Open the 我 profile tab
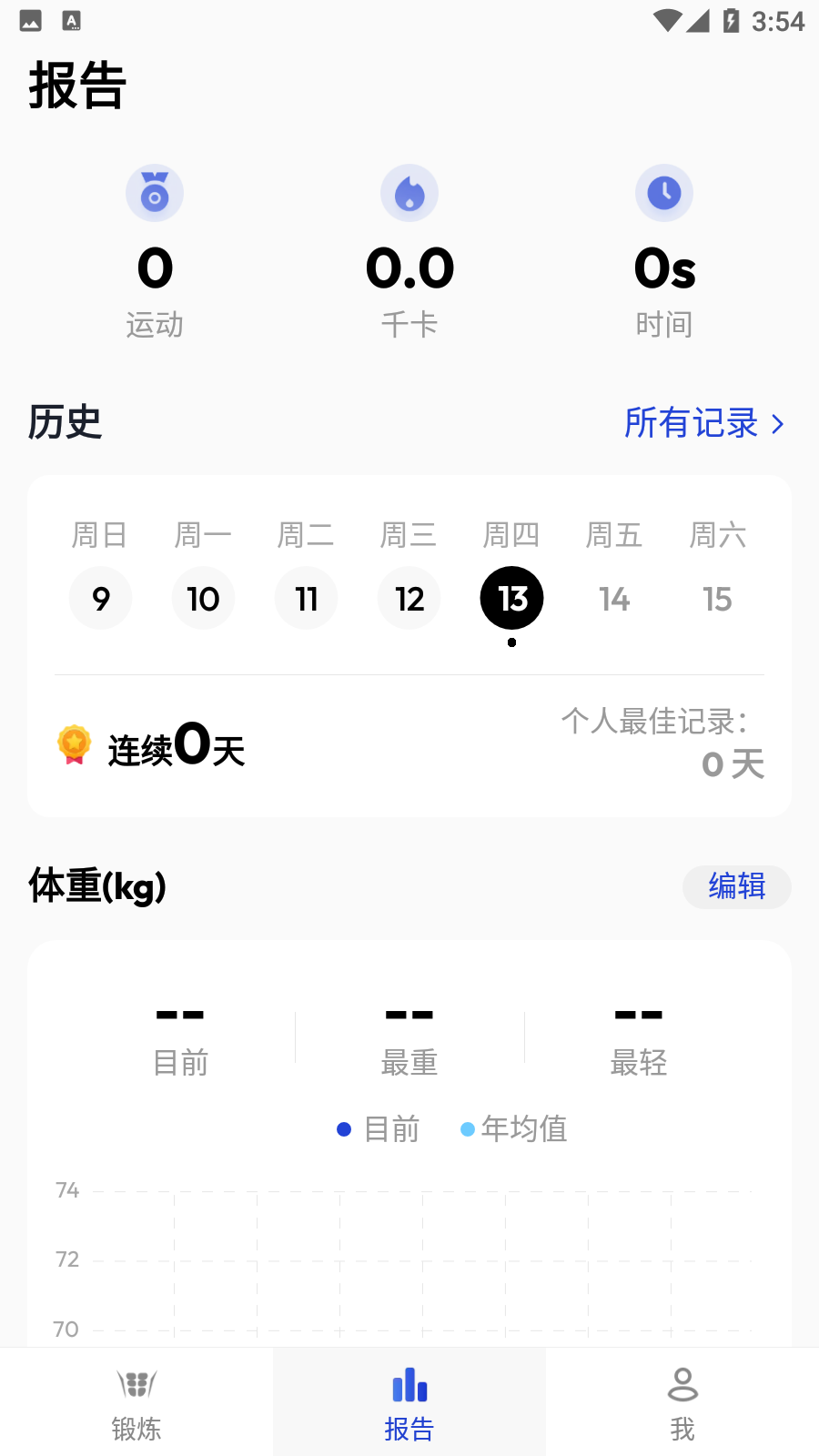 click(x=682, y=1402)
